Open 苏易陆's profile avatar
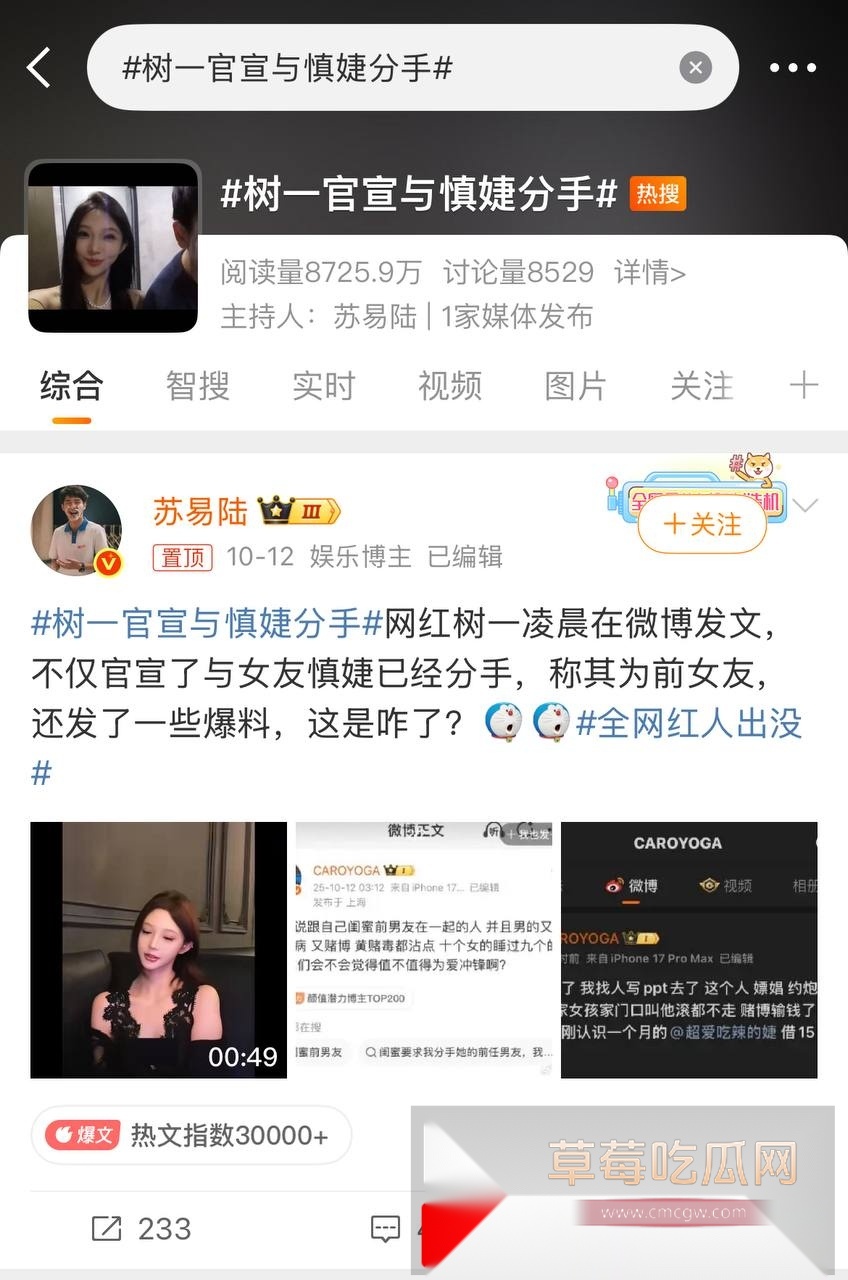The height and width of the screenshot is (1280, 848). [x=76, y=531]
